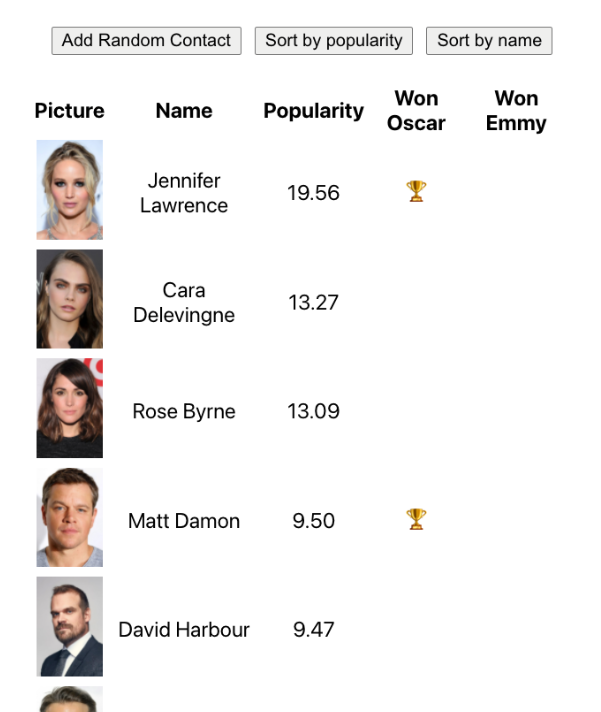The width and height of the screenshot is (601, 712).
Task: Sort contacts by name
Action: tap(489, 41)
